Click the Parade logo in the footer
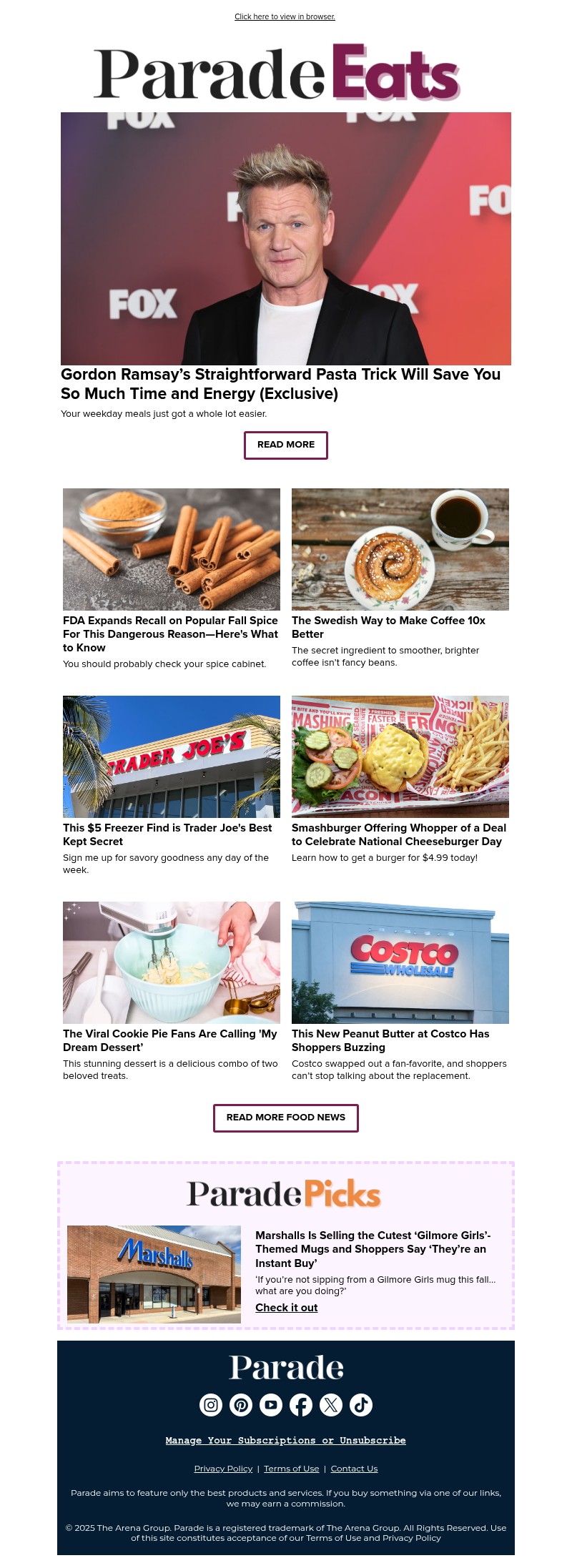 (x=285, y=1366)
